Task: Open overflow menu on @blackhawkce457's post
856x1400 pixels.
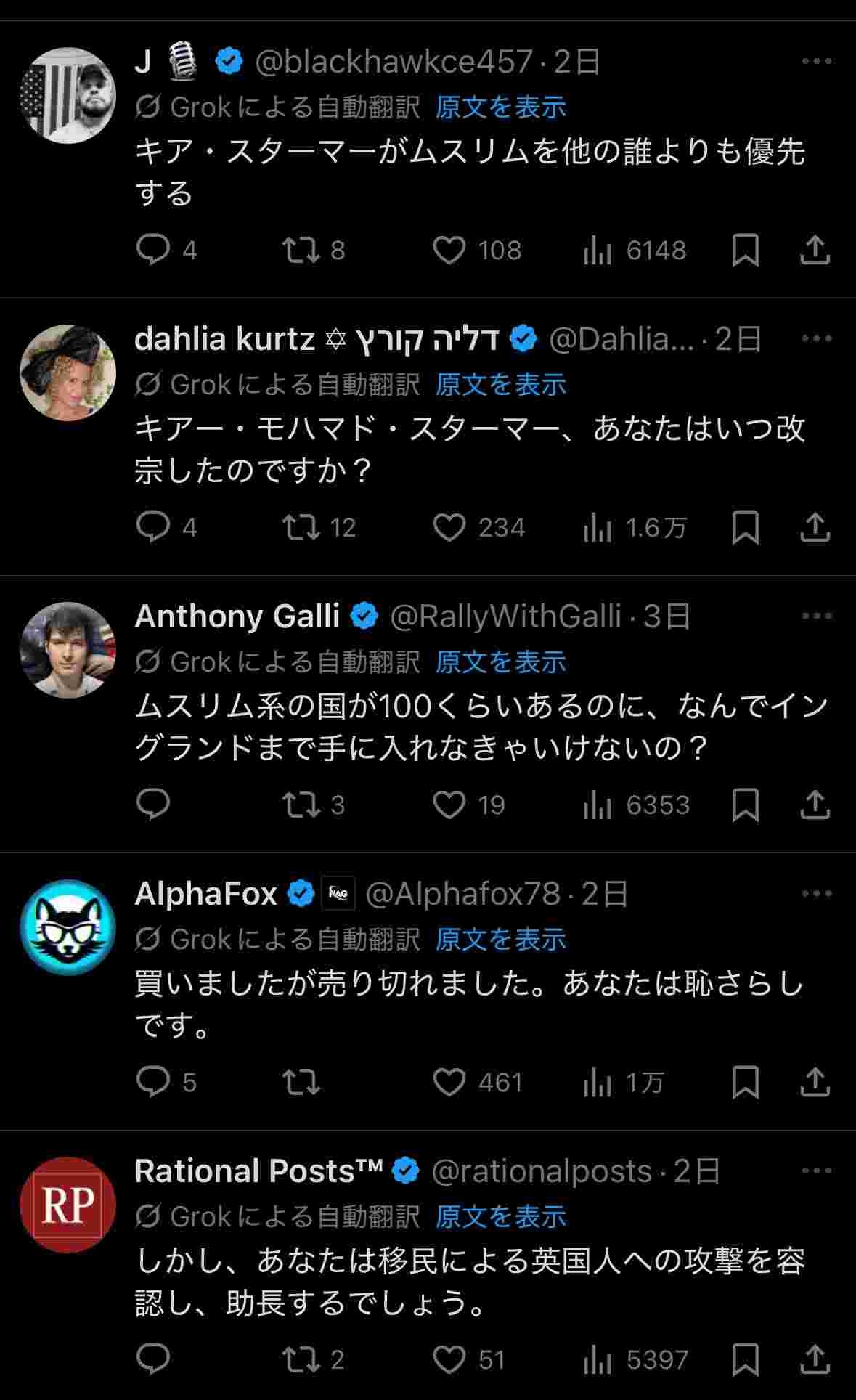Action: (x=816, y=62)
